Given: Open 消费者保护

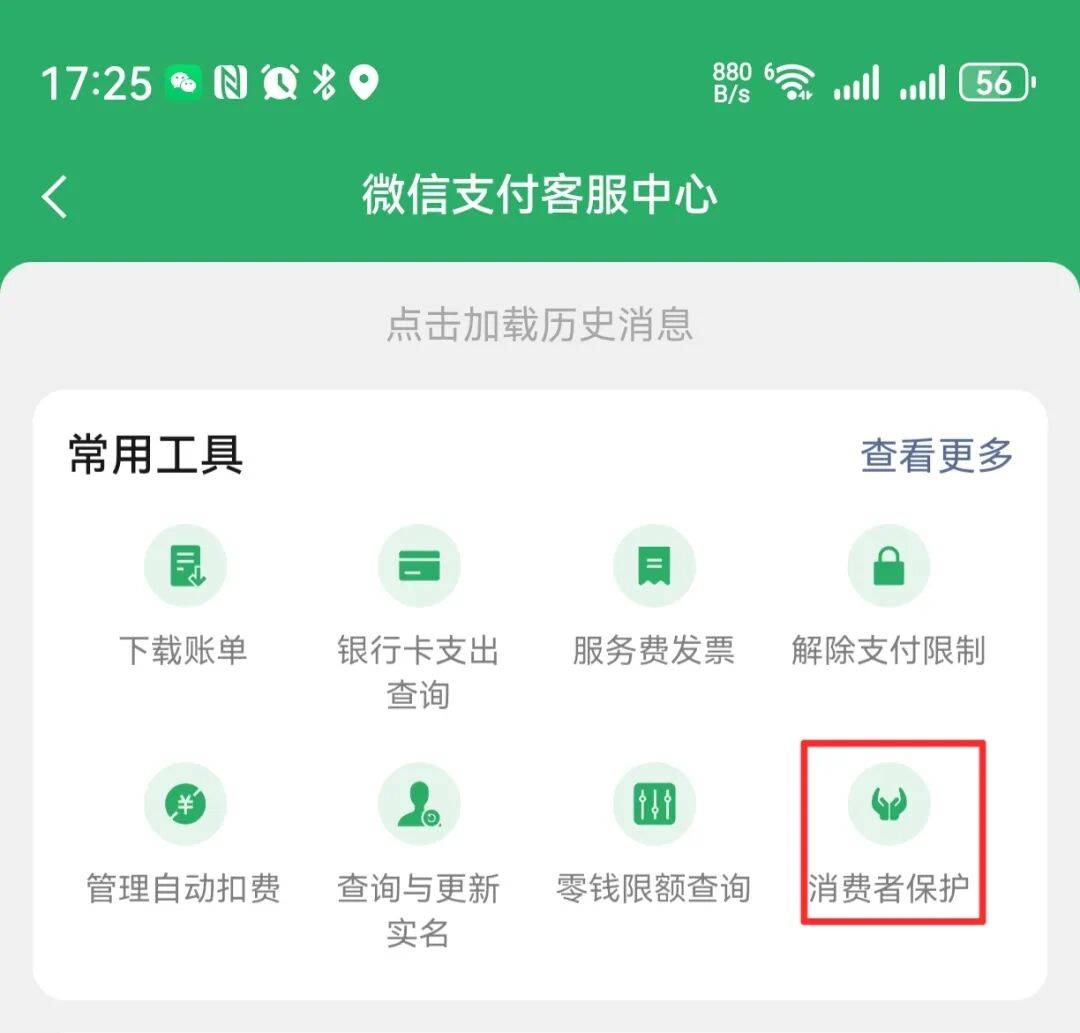Looking at the screenshot, I should (890, 838).
